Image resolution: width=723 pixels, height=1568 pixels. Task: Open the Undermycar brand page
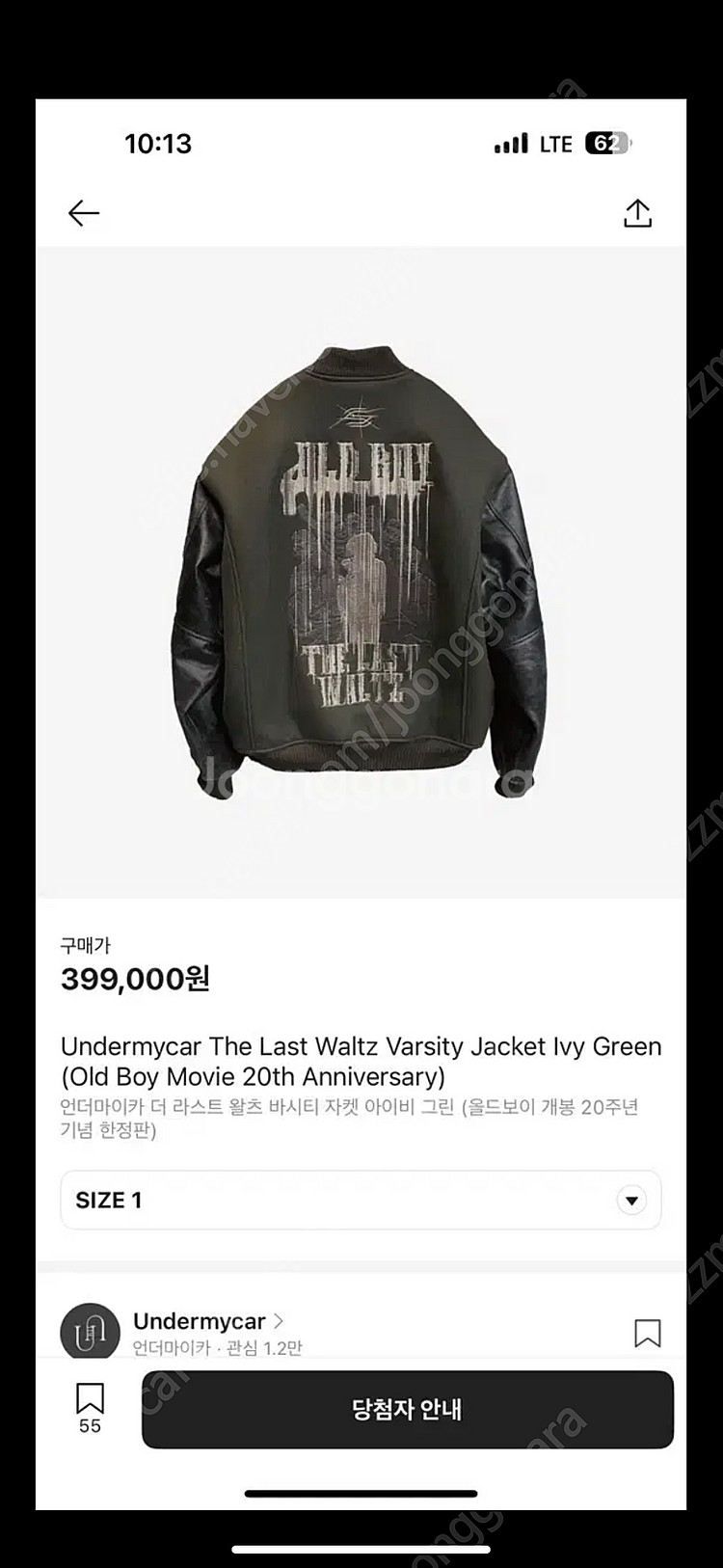coord(207,1321)
